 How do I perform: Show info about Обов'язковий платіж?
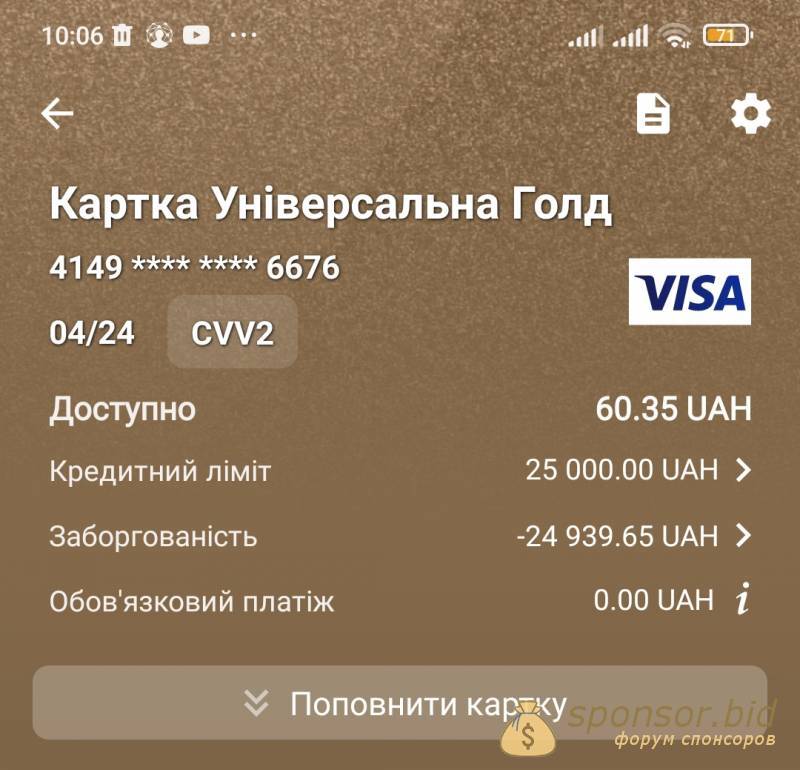click(x=741, y=600)
